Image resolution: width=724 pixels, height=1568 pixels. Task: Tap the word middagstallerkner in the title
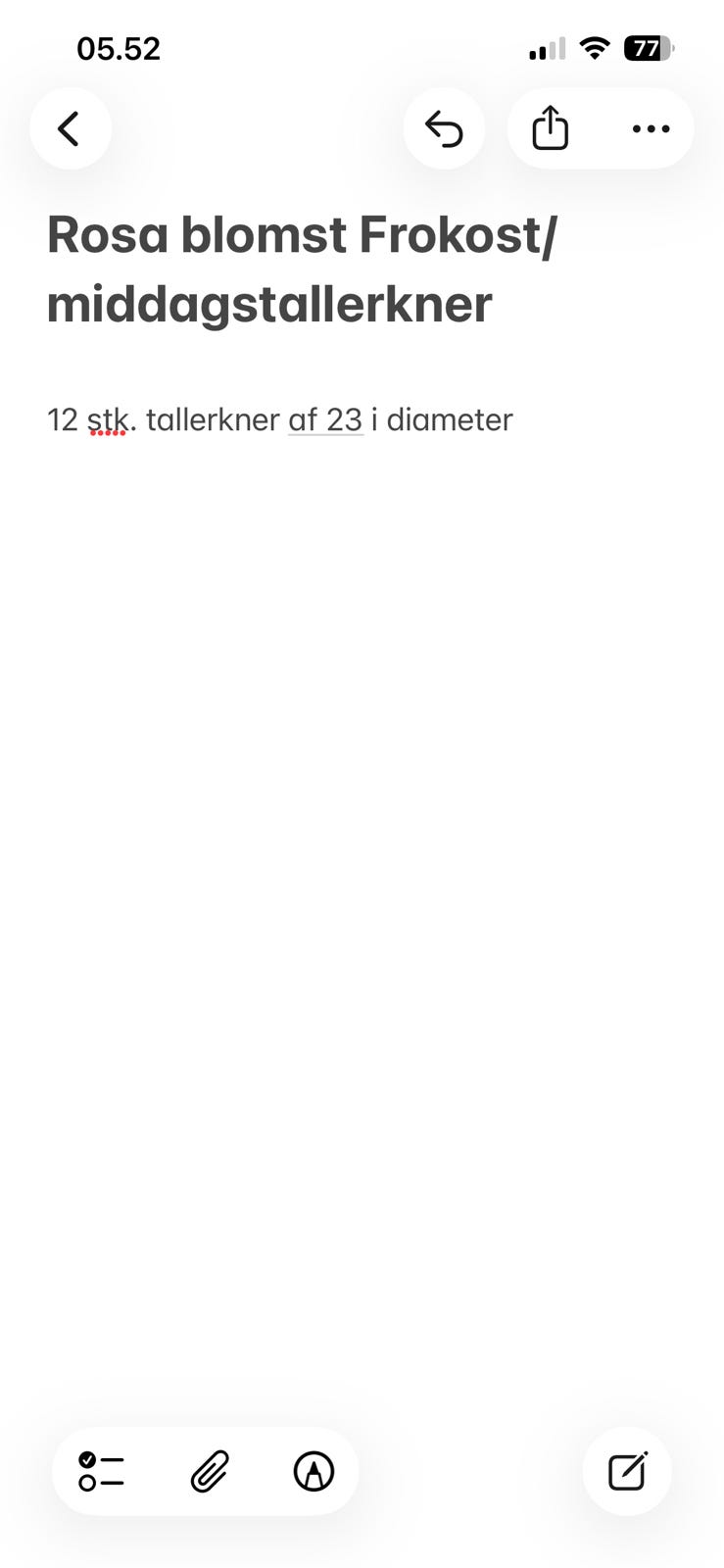(x=269, y=304)
